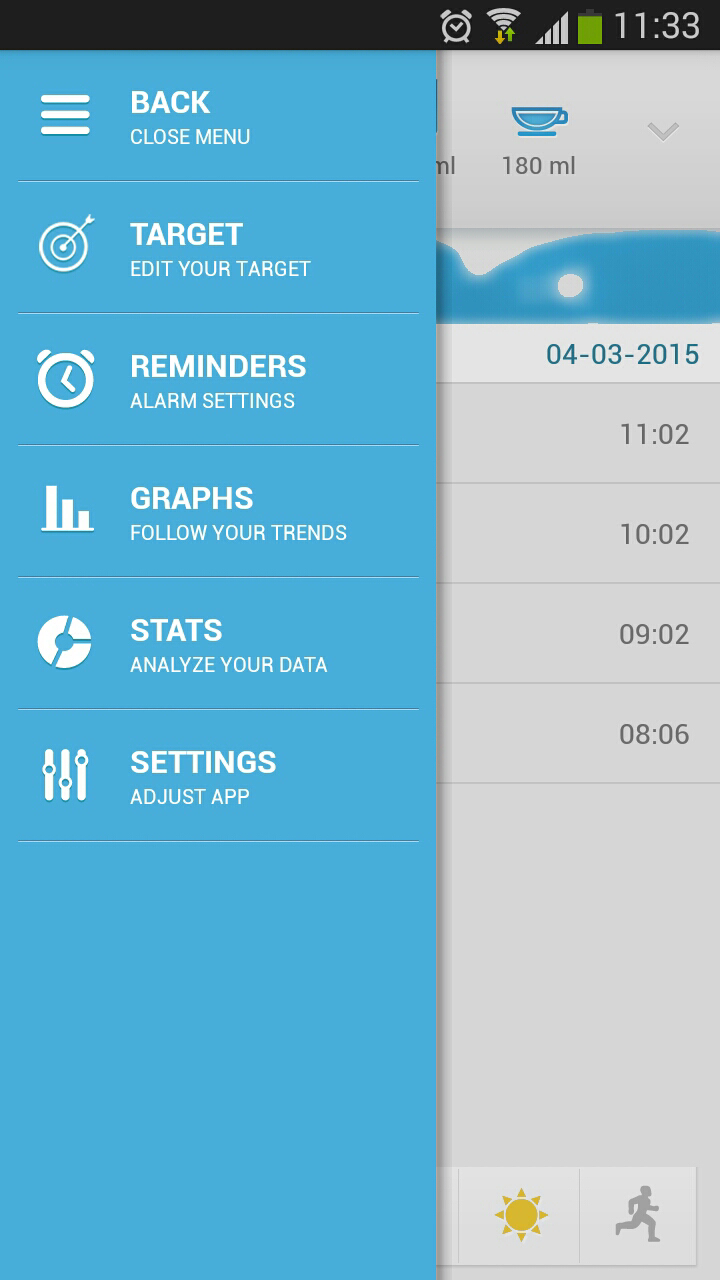The image size is (720, 1280).
Task: Select the 11:02 water entry
Action: coord(655,434)
